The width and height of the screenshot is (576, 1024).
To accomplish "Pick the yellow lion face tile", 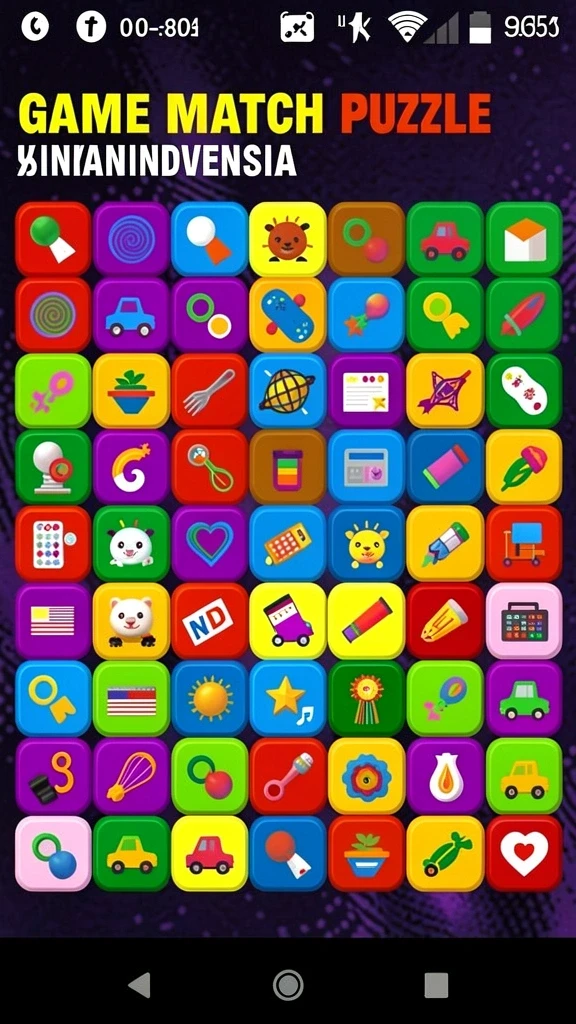I will point(366,543).
